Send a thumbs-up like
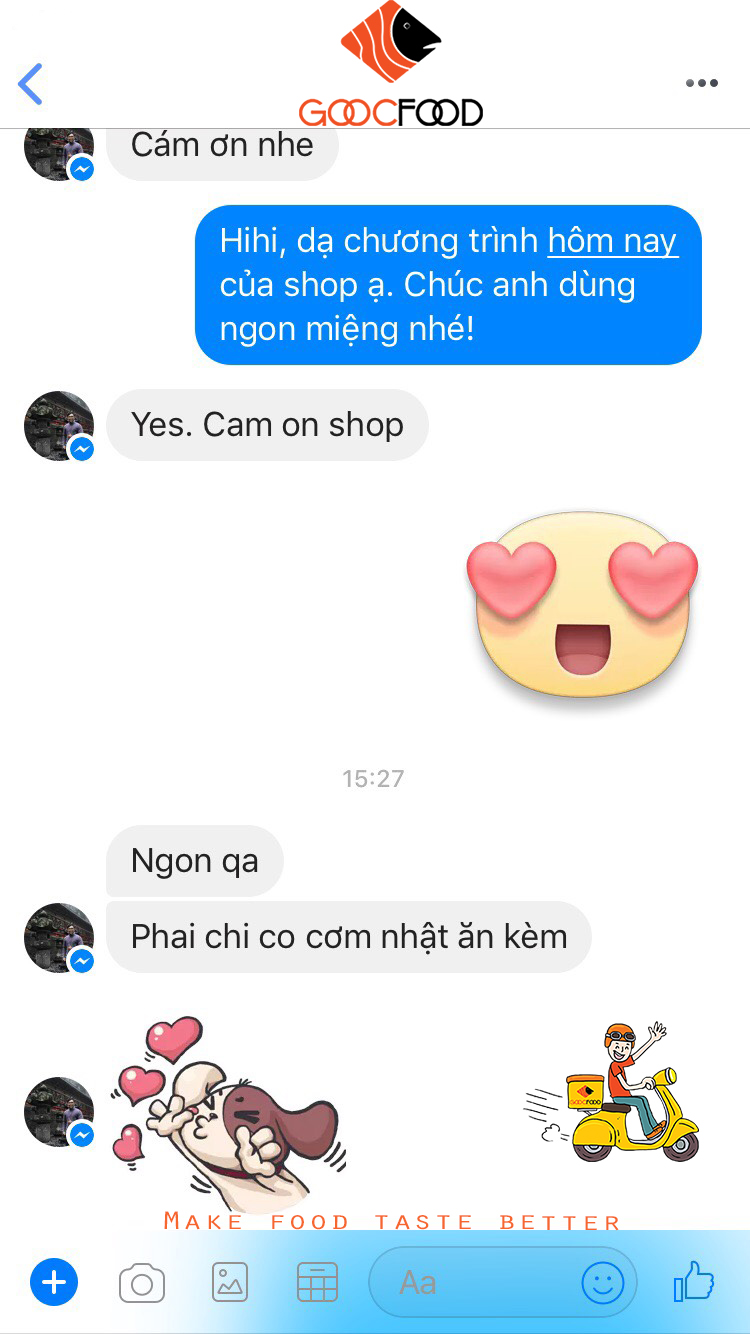Viewport: 750px width, 1334px height. click(694, 1281)
